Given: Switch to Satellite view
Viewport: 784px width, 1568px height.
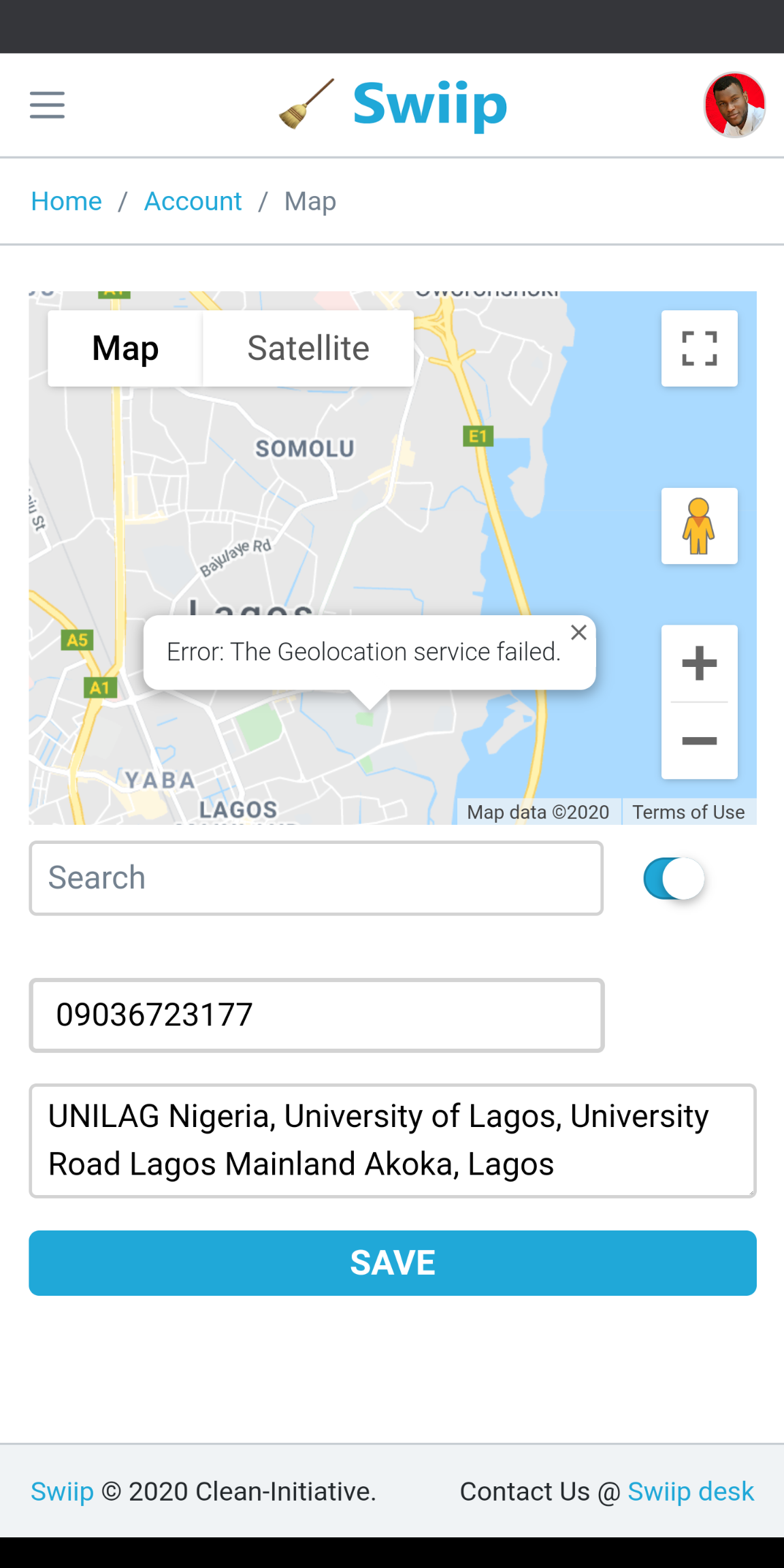Looking at the screenshot, I should tap(308, 348).
